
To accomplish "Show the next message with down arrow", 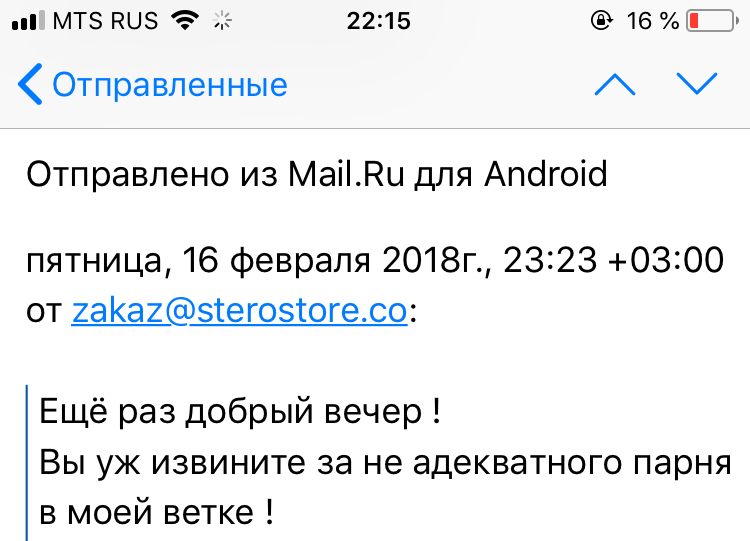I will (697, 85).
